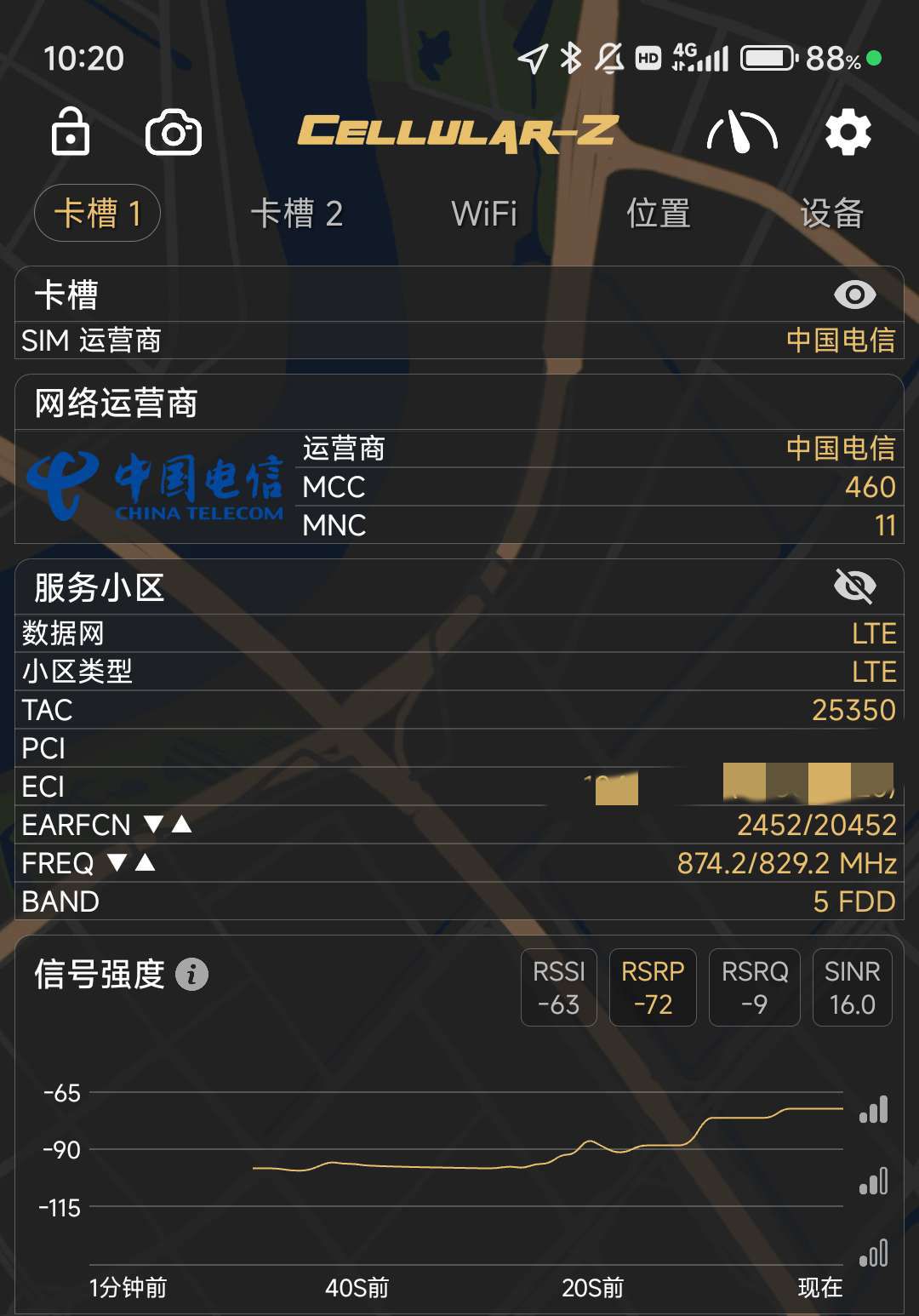Open the 设备 tab
Screen dimensions: 919x1316
click(x=831, y=214)
